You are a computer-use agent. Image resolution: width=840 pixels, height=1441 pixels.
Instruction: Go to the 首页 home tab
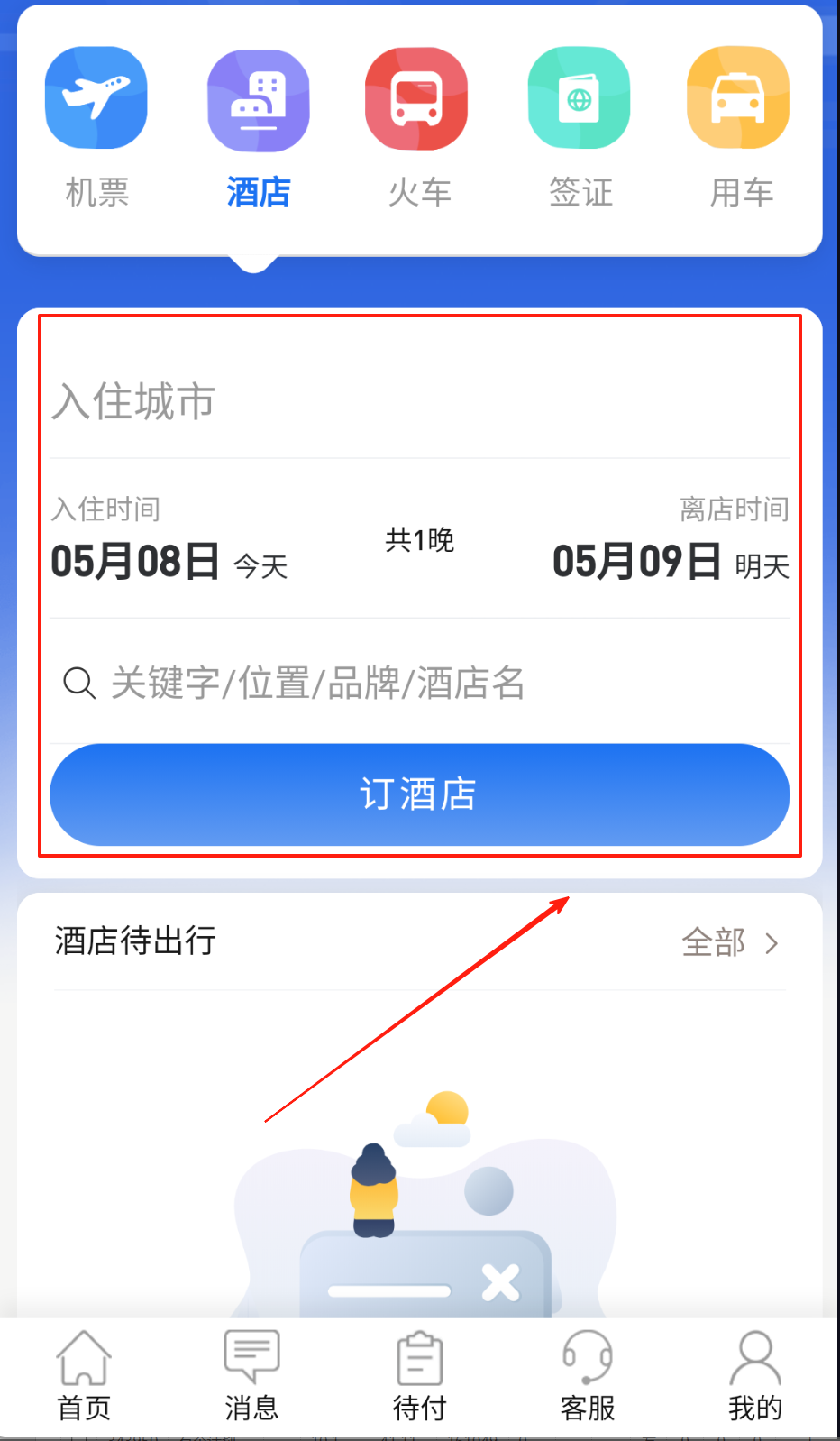pos(84,1375)
